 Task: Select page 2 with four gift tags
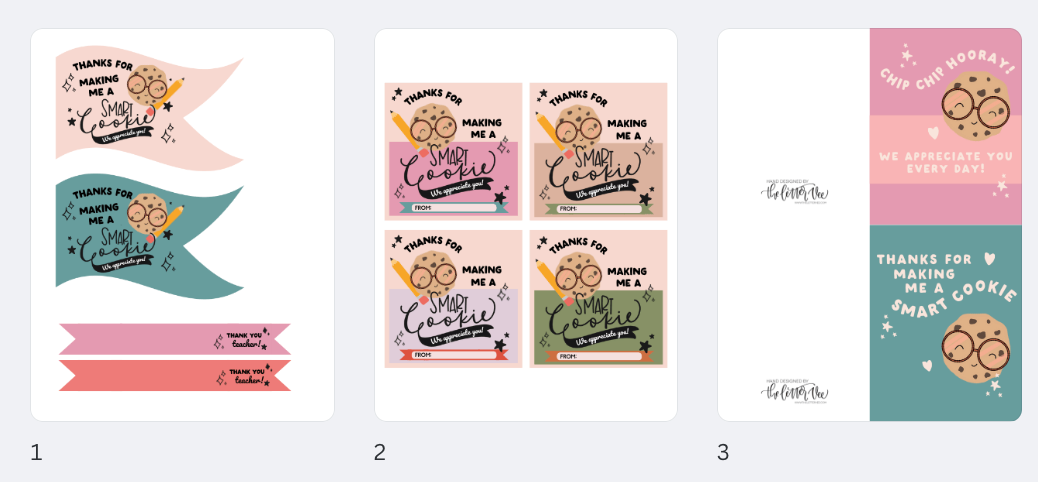pos(525,225)
